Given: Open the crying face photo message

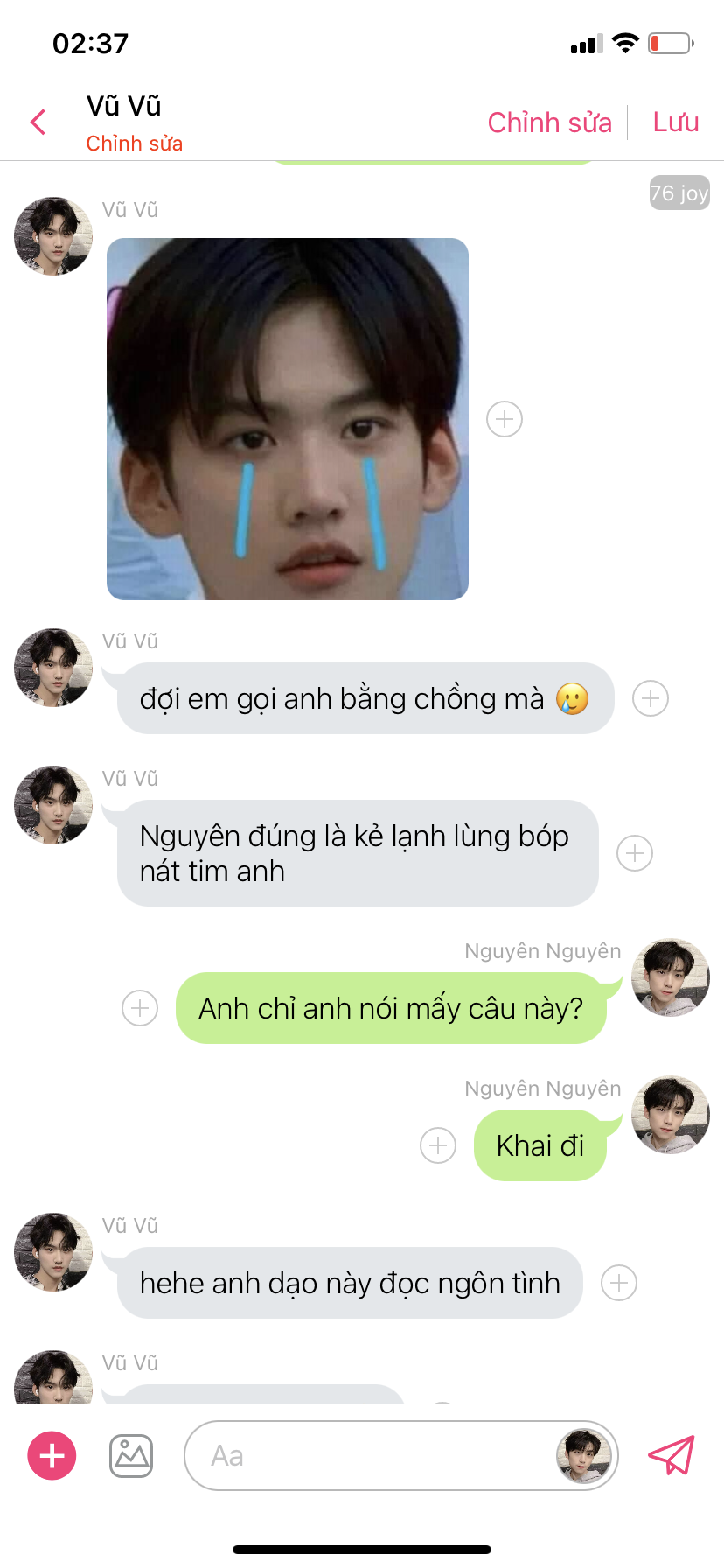Looking at the screenshot, I should [288, 419].
